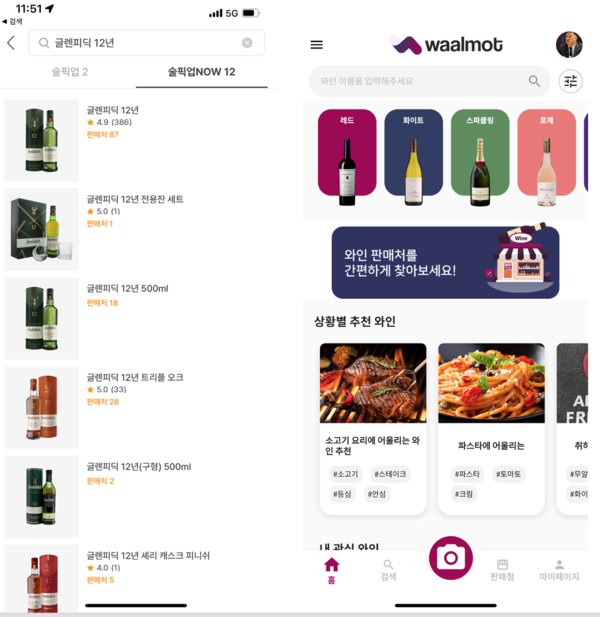Switch to the 술픽업 2 tab
Image resolution: width=600 pixels, height=617 pixels.
coord(70,72)
